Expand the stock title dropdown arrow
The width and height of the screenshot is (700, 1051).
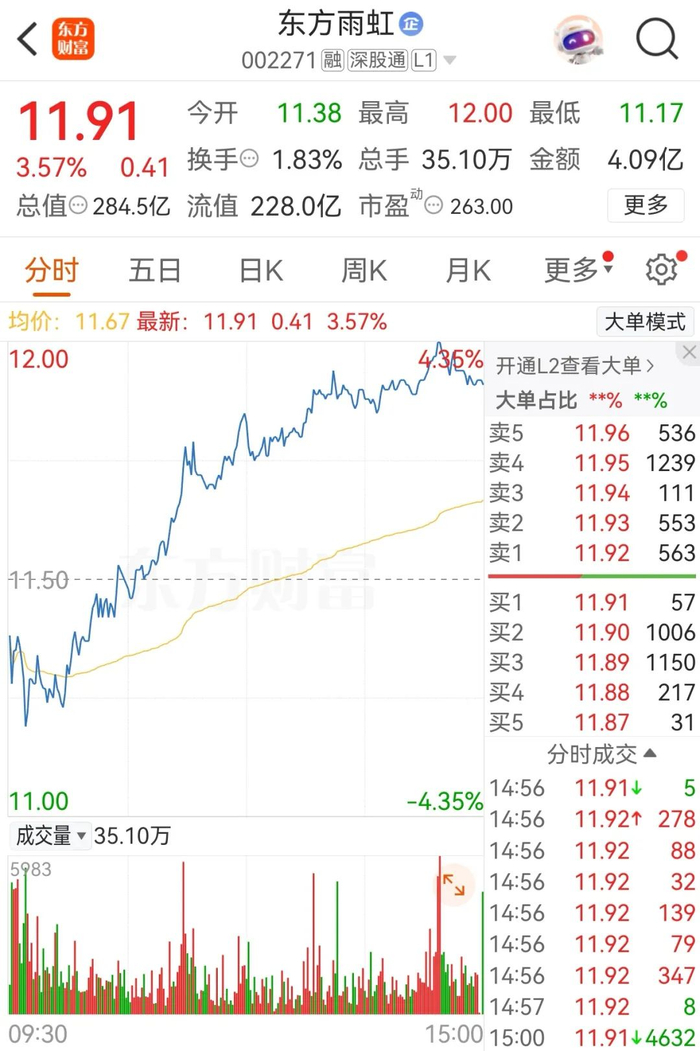point(450,60)
